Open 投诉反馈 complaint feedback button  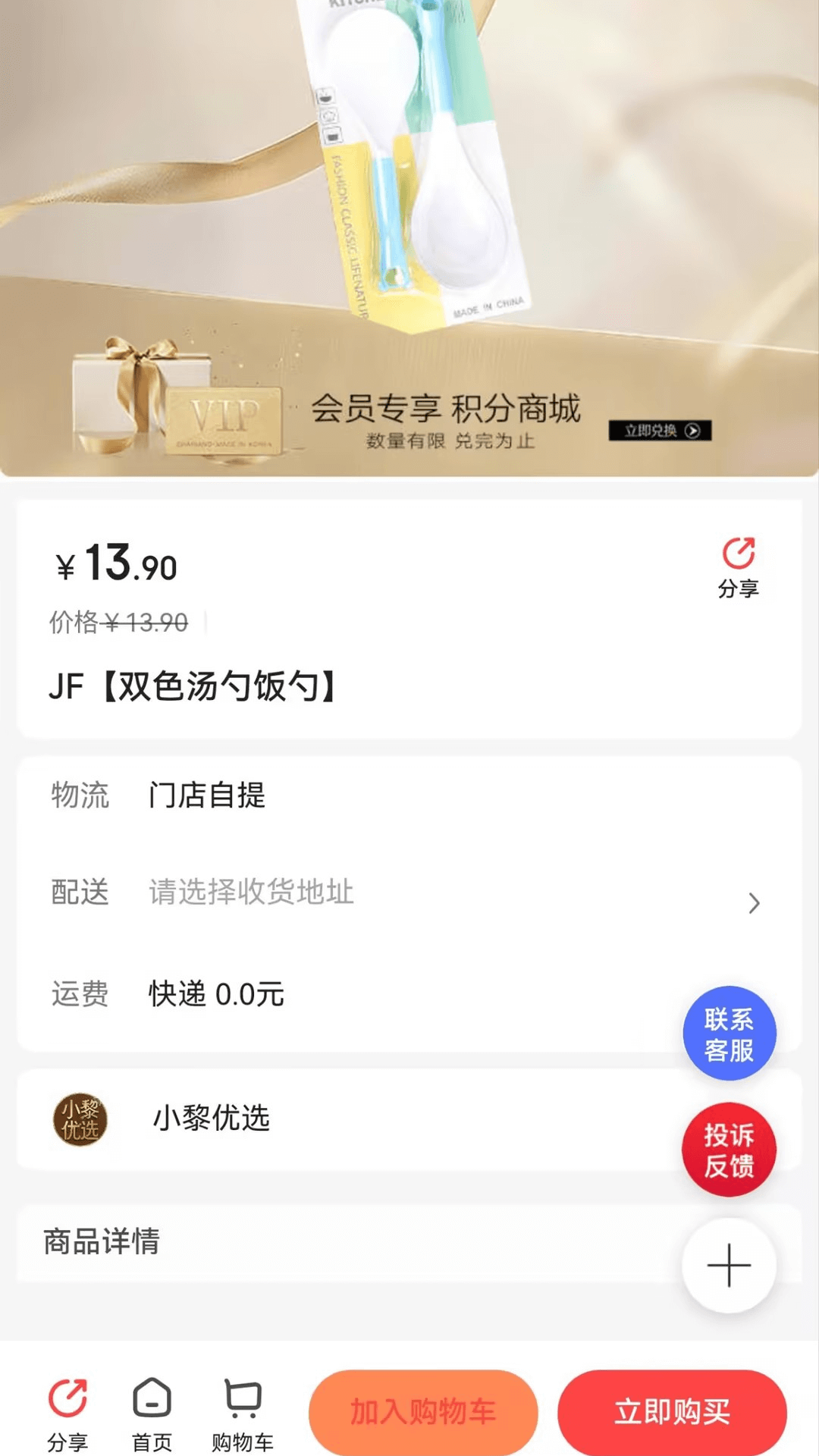coord(729,1150)
